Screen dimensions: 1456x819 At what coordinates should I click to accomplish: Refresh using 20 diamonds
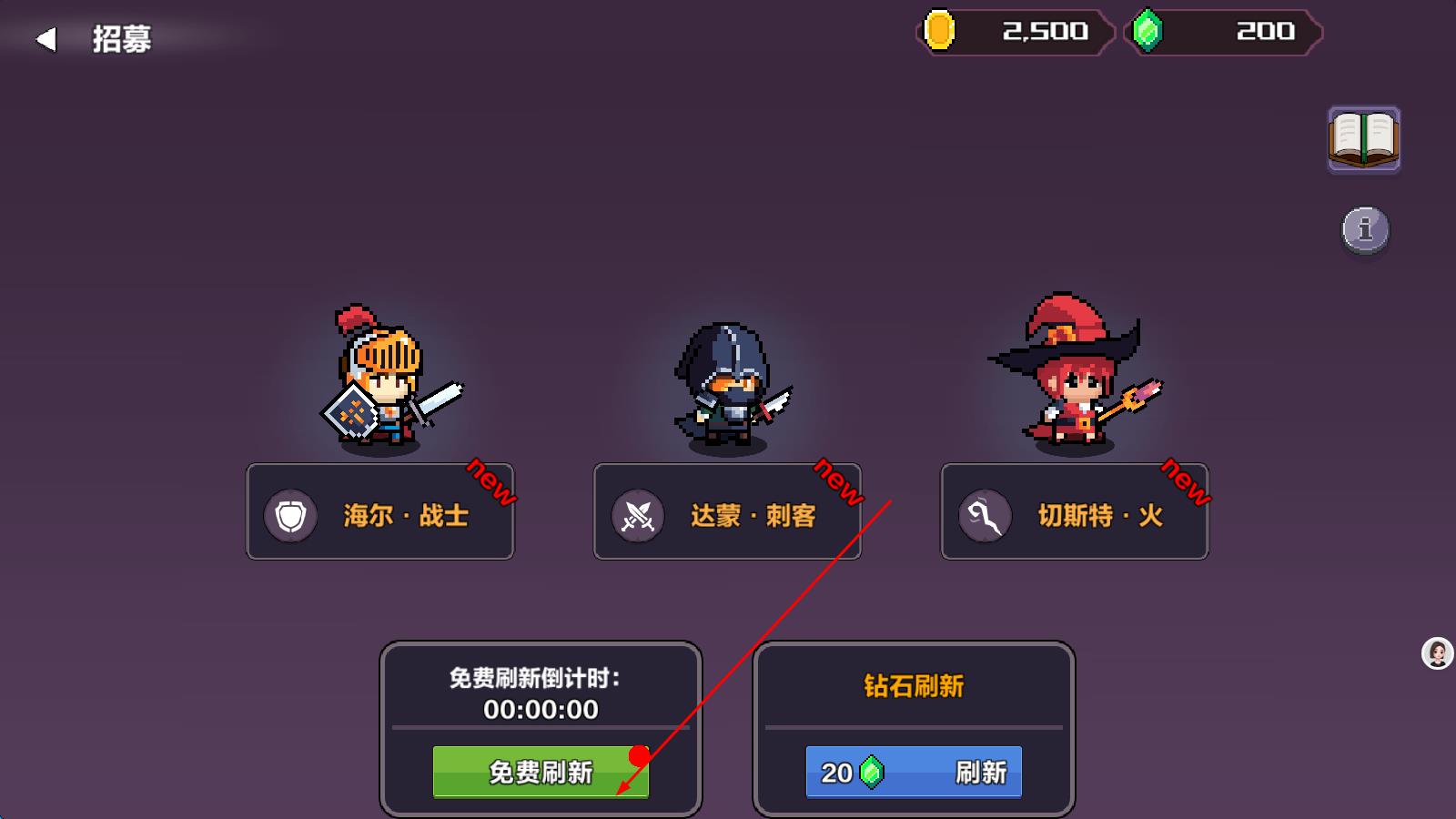[x=914, y=772]
